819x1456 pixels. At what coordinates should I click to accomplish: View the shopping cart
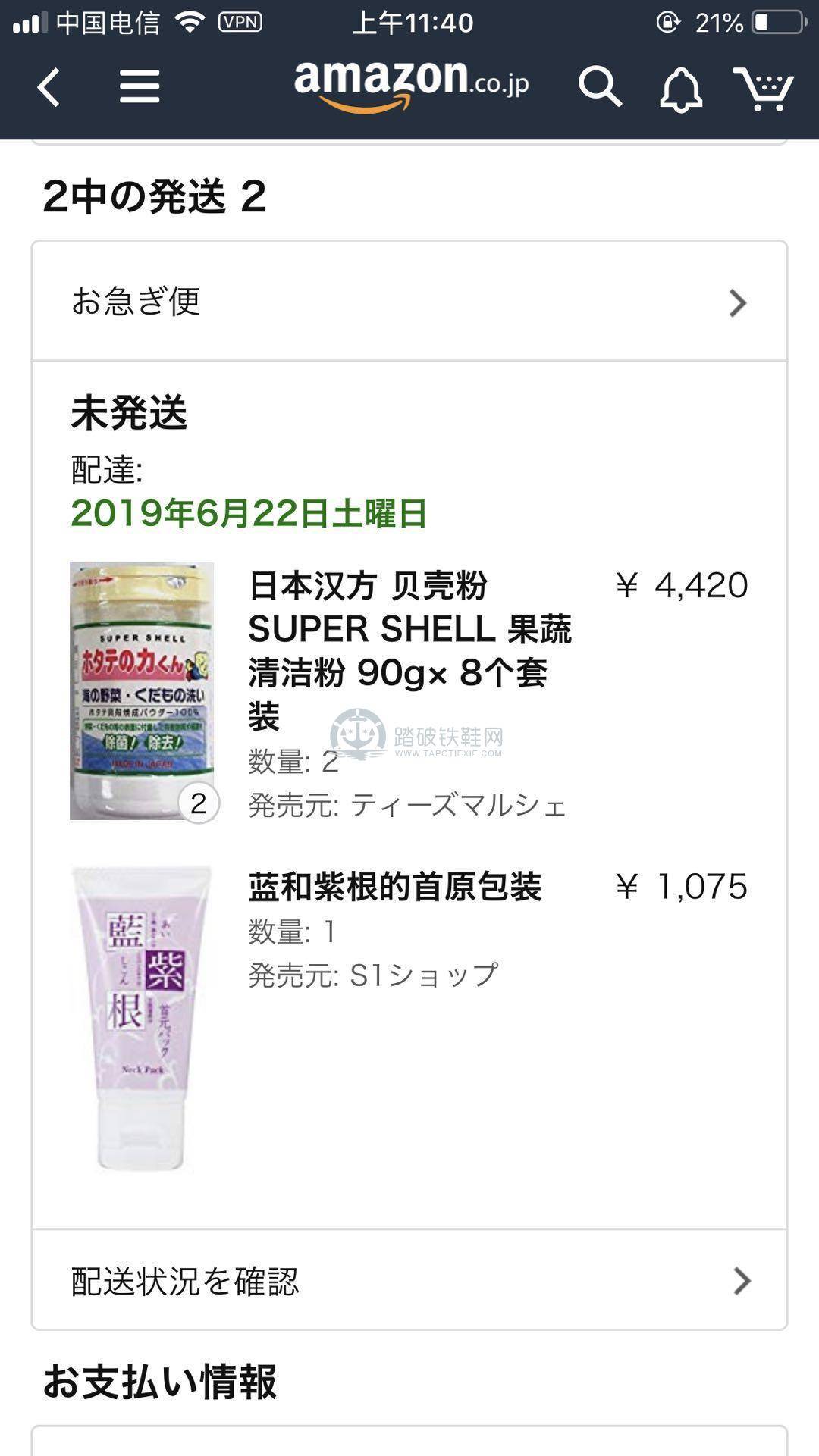(x=763, y=89)
